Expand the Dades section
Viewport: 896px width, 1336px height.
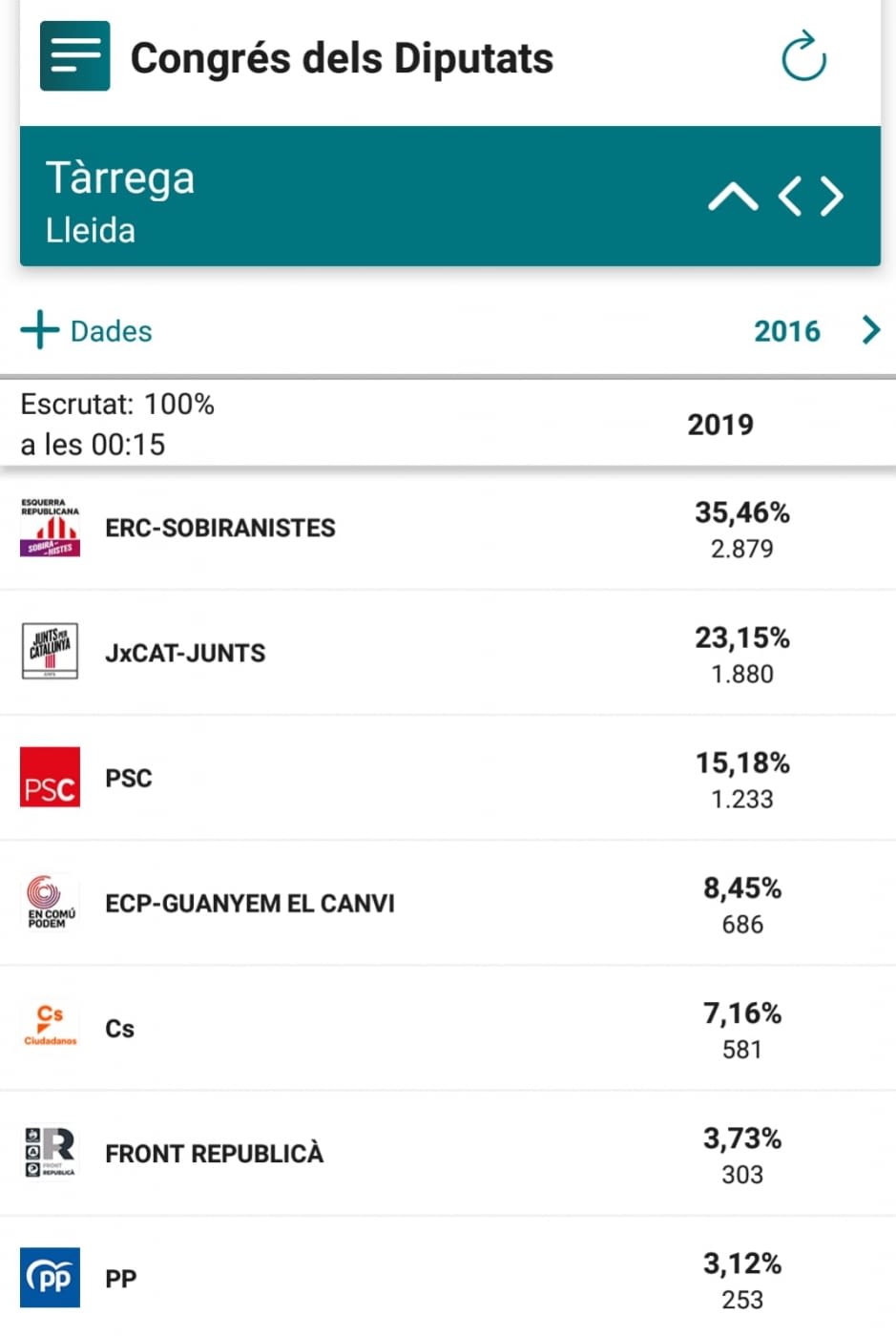[87, 331]
